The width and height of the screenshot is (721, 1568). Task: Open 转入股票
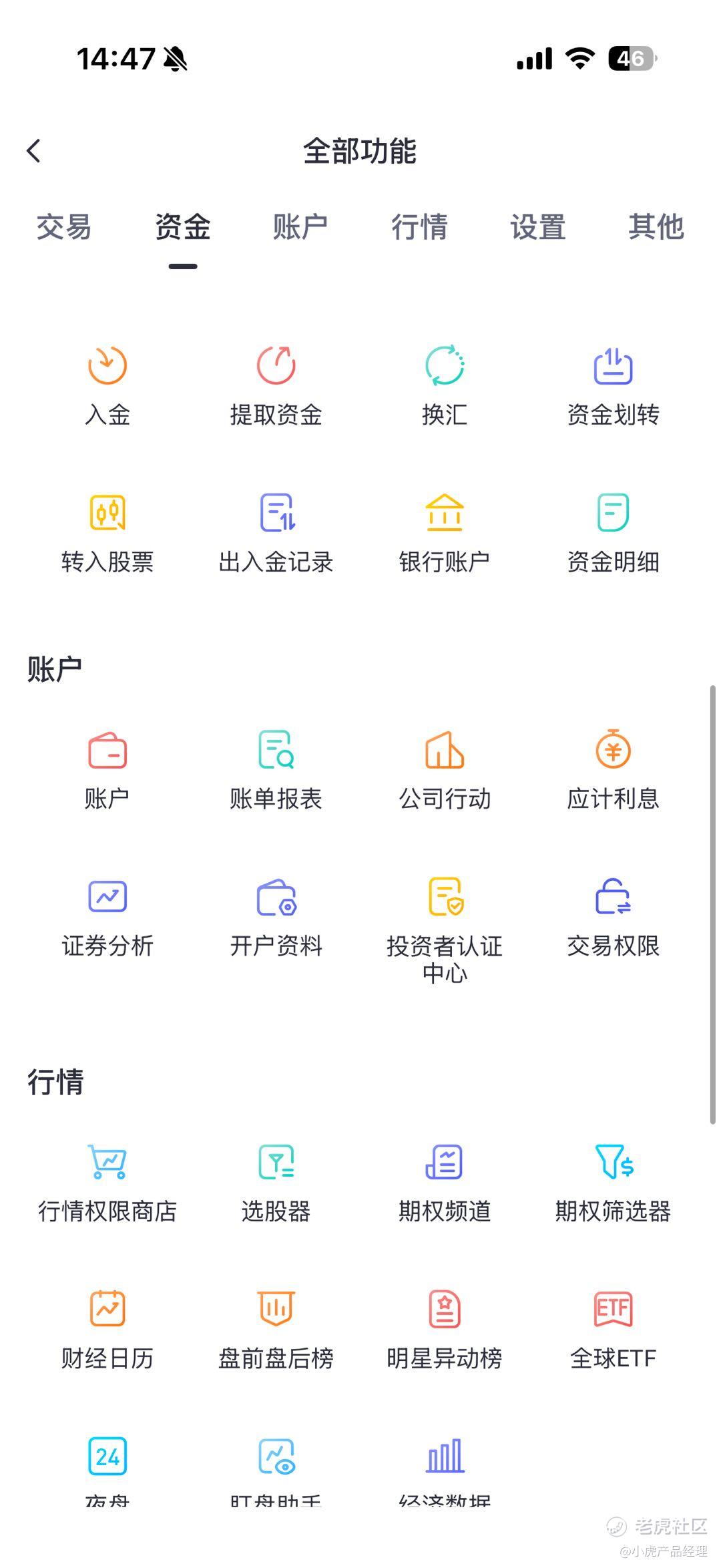[107, 532]
